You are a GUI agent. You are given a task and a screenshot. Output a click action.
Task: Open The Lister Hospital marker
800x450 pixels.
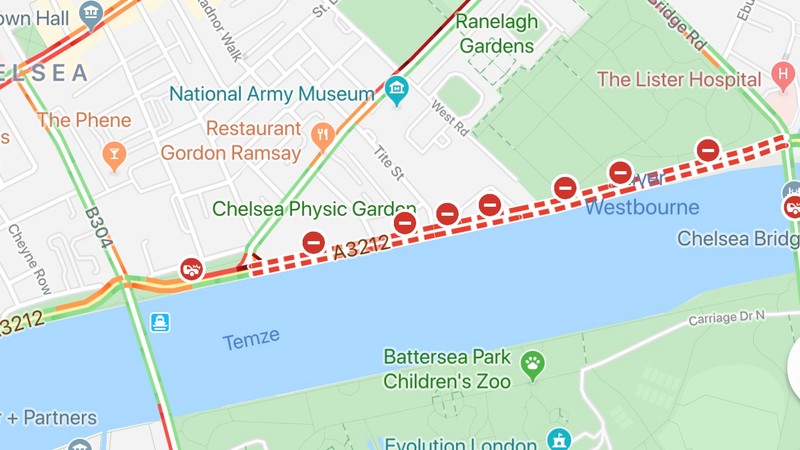click(x=784, y=78)
